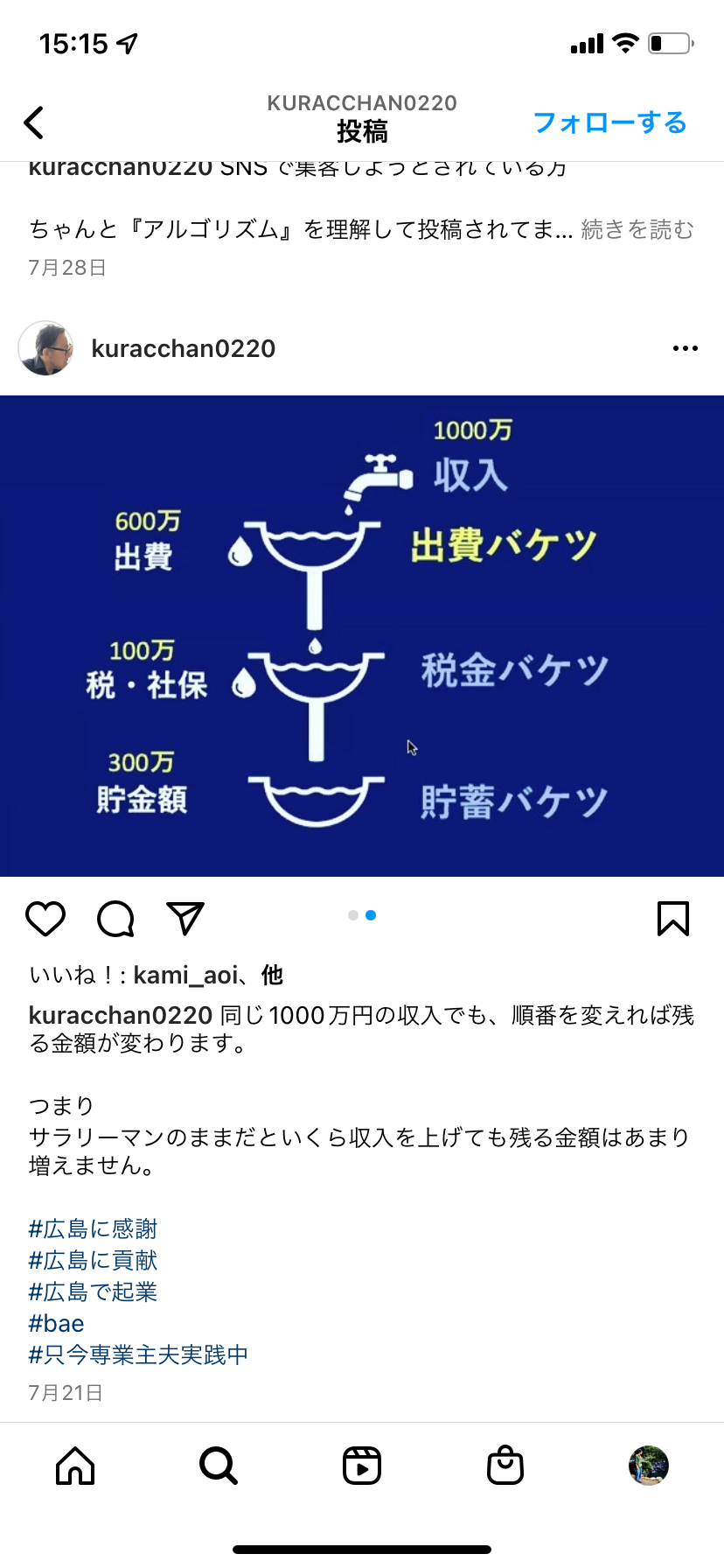Open kuracchan0220 profile from the post header
724x1568 pixels.
(183, 348)
